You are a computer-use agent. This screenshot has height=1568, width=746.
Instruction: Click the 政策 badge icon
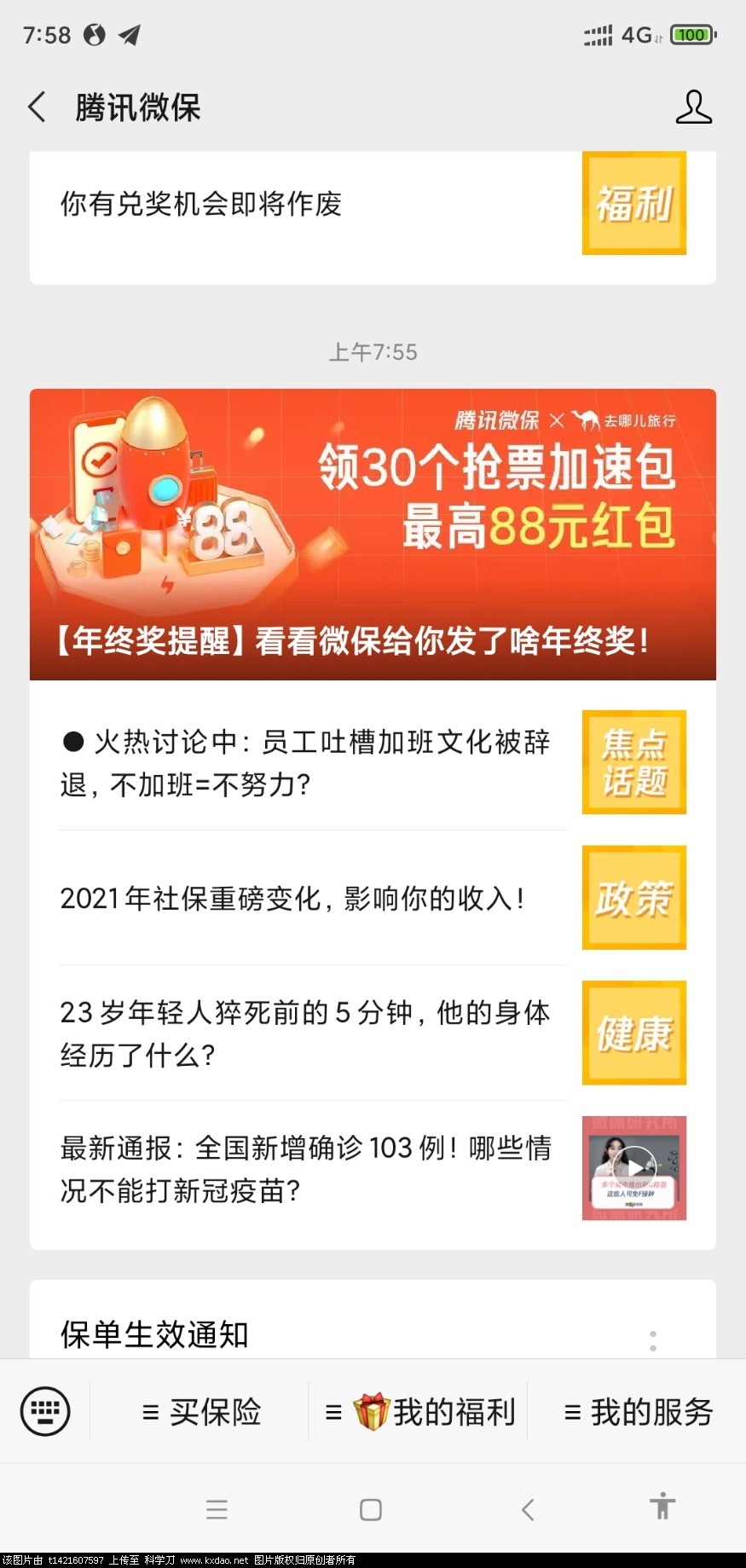coord(633,898)
